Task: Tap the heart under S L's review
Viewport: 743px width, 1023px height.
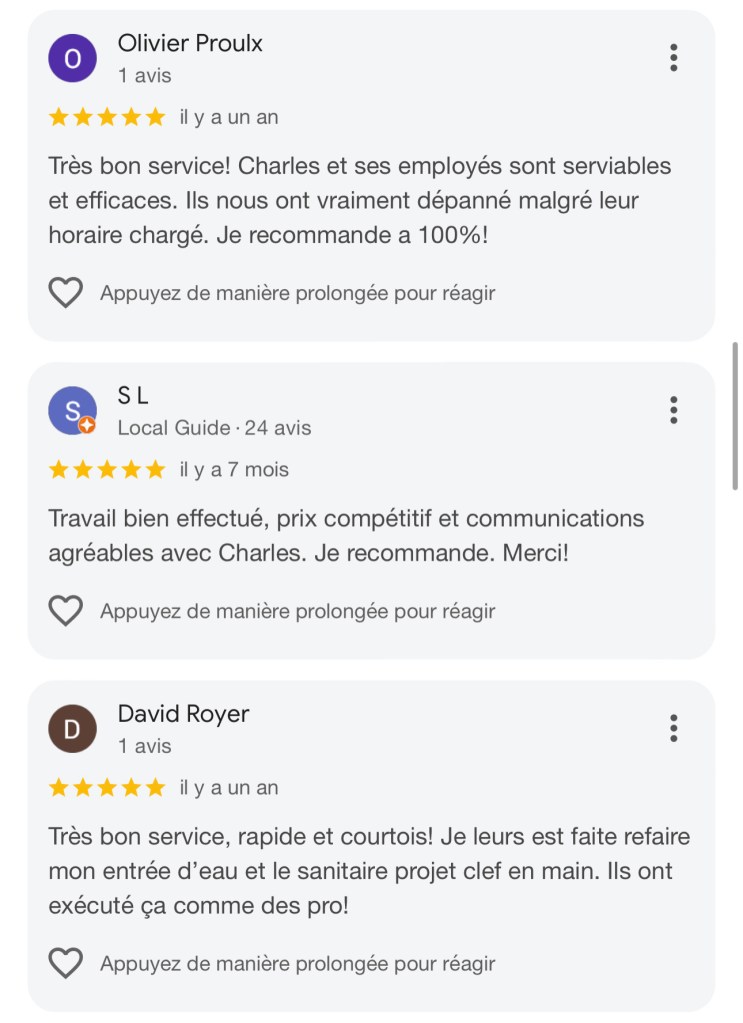Action: (66, 611)
